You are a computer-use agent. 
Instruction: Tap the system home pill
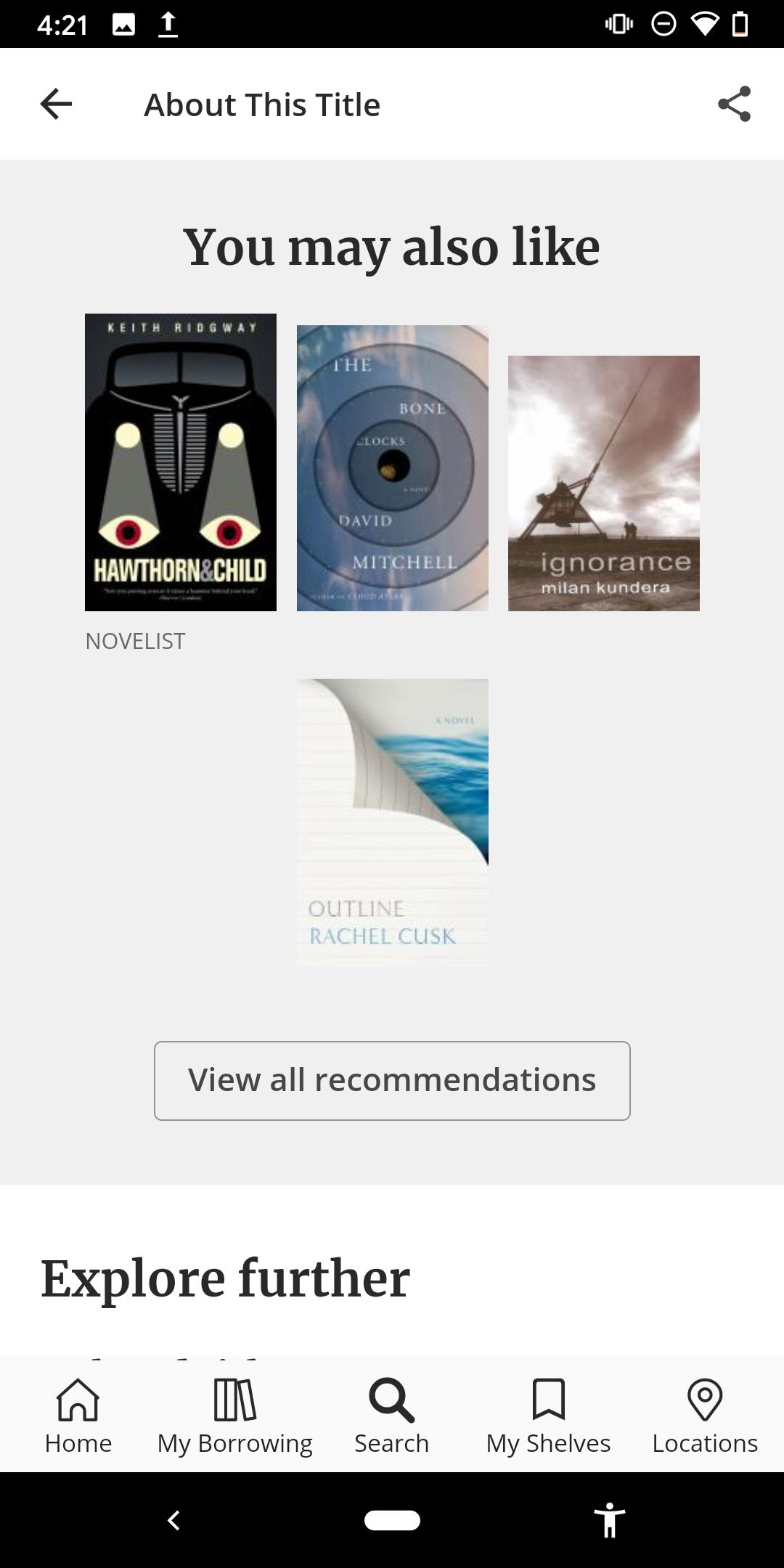click(x=392, y=1520)
